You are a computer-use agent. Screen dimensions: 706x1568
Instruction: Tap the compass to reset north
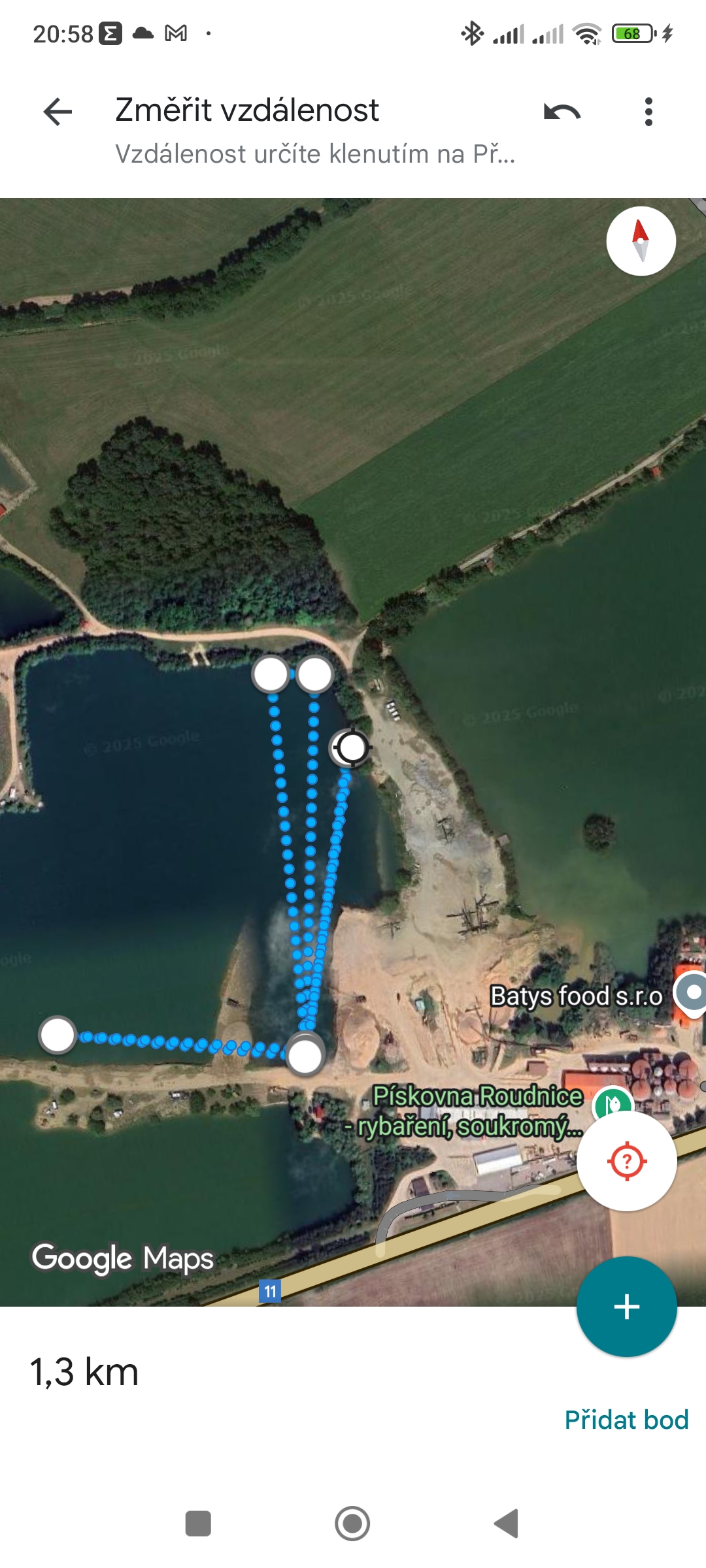tap(641, 241)
